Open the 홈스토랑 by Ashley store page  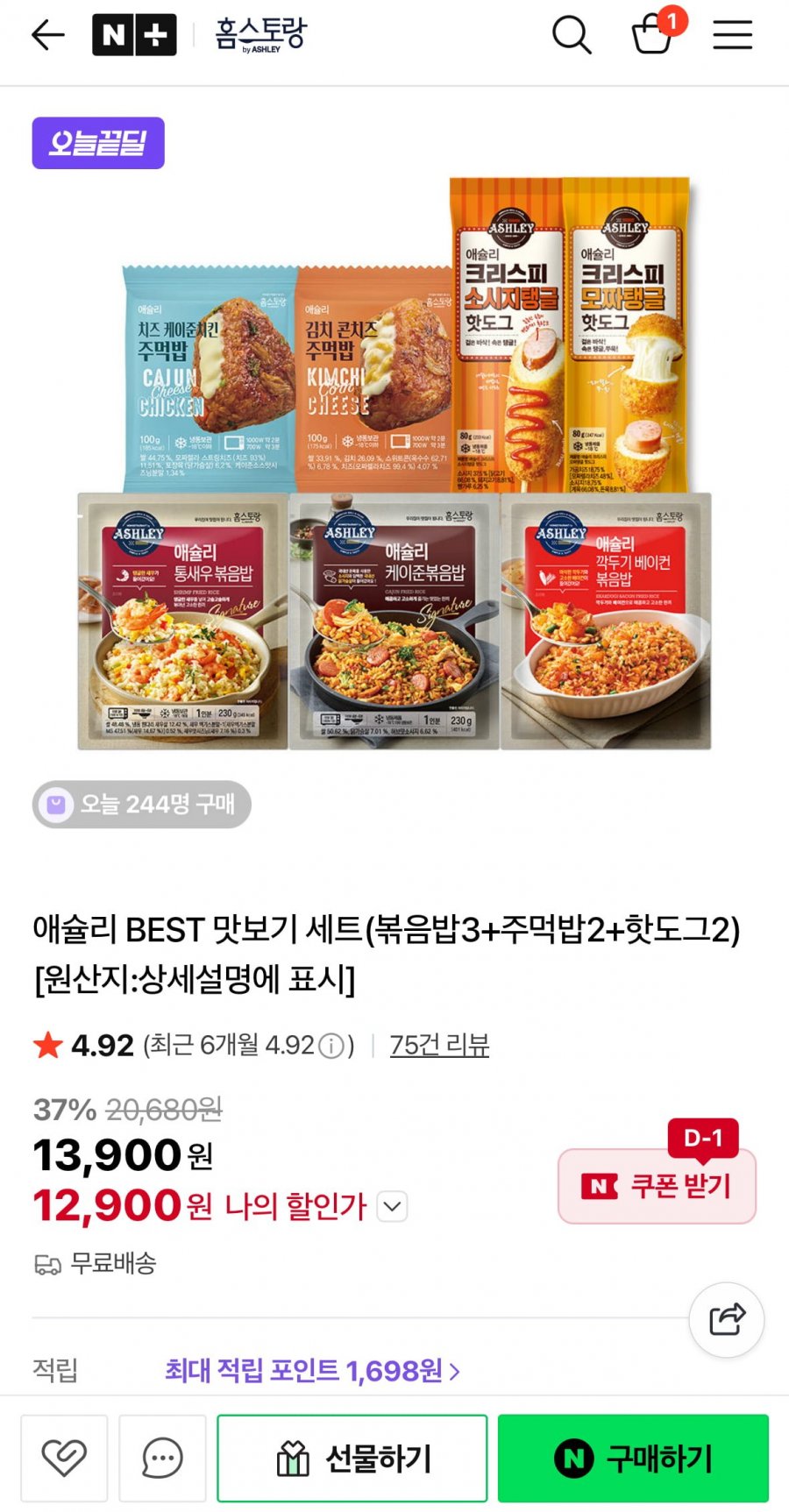coord(261,35)
